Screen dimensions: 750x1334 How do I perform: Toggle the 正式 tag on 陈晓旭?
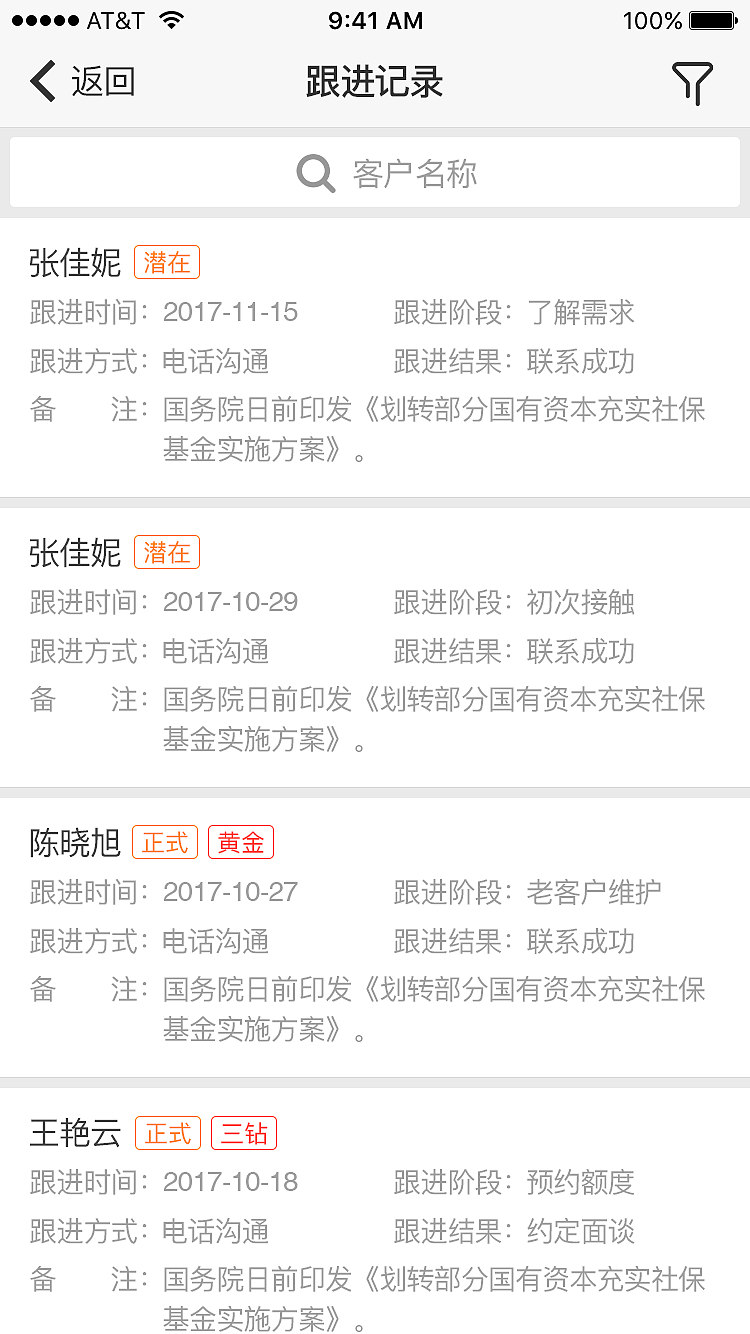164,842
